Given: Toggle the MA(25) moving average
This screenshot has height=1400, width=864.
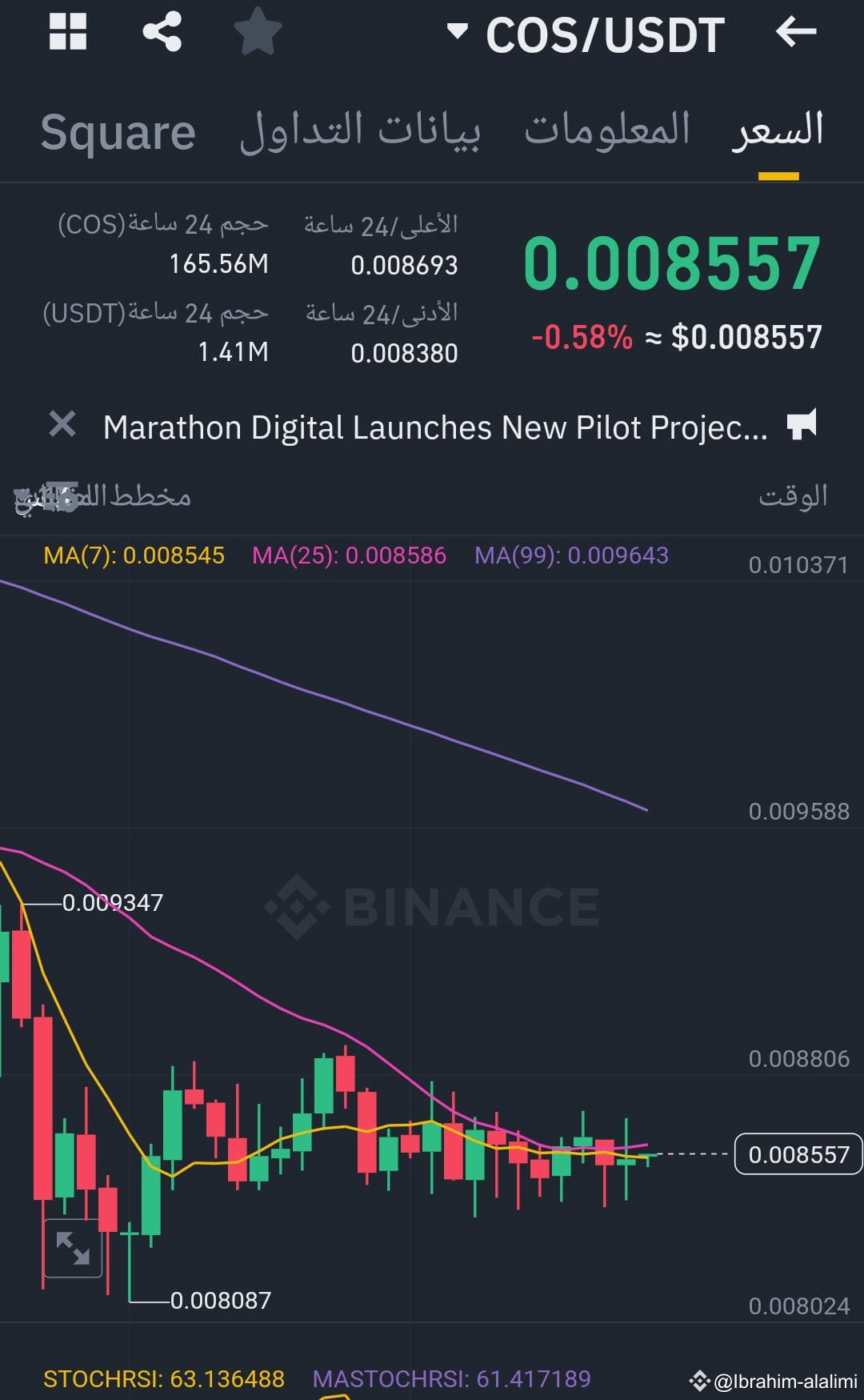Looking at the screenshot, I should pyautogui.click(x=349, y=554).
